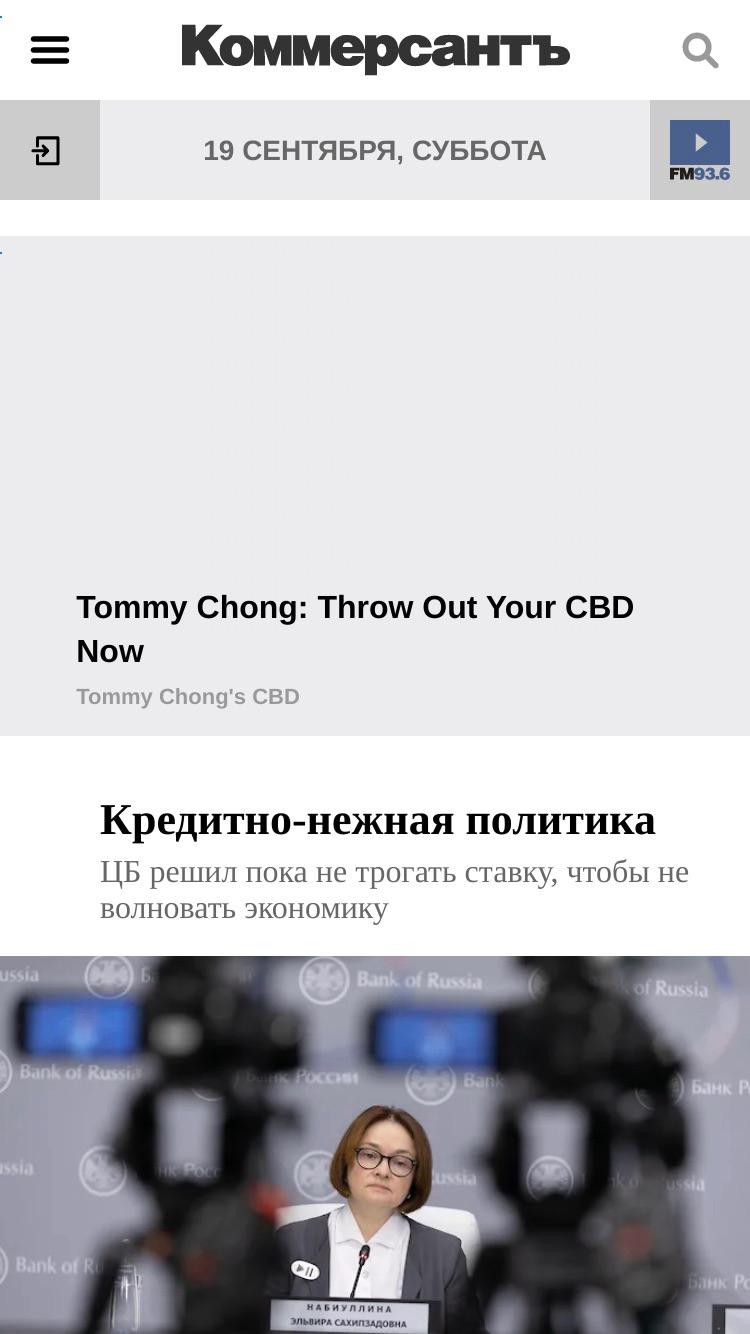The width and height of the screenshot is (750, 1334).
Task: Open article Кредитно-нежная политика
Action: 378,821
